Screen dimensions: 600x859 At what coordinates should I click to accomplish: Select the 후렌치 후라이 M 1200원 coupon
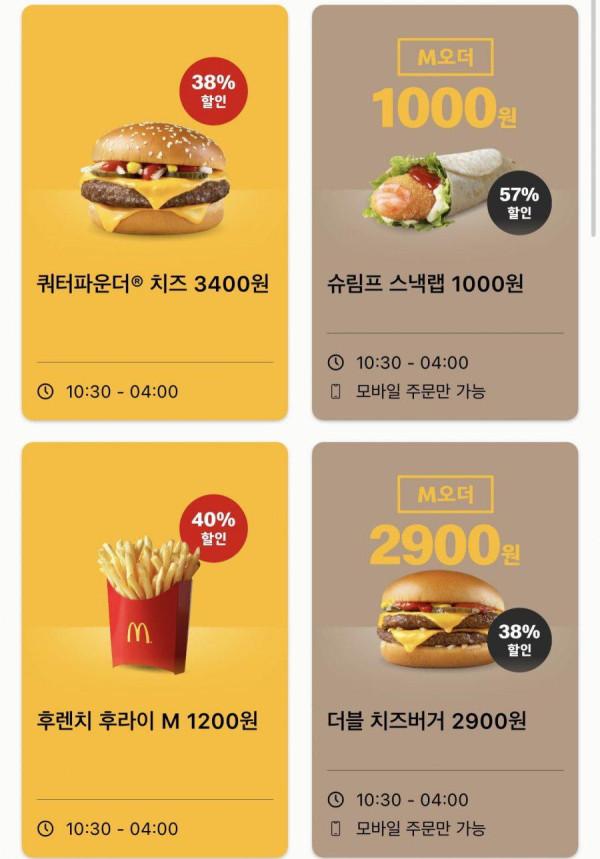point(155,648)
